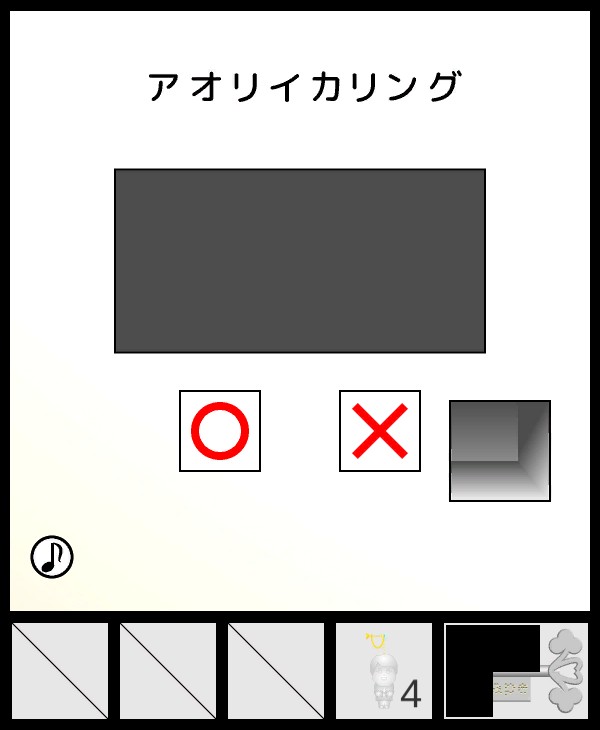Image resolution: width=600 pixels, height=730 pixels.
Task: Toggle the music note sound icon
Action: [x=52, y=557]
